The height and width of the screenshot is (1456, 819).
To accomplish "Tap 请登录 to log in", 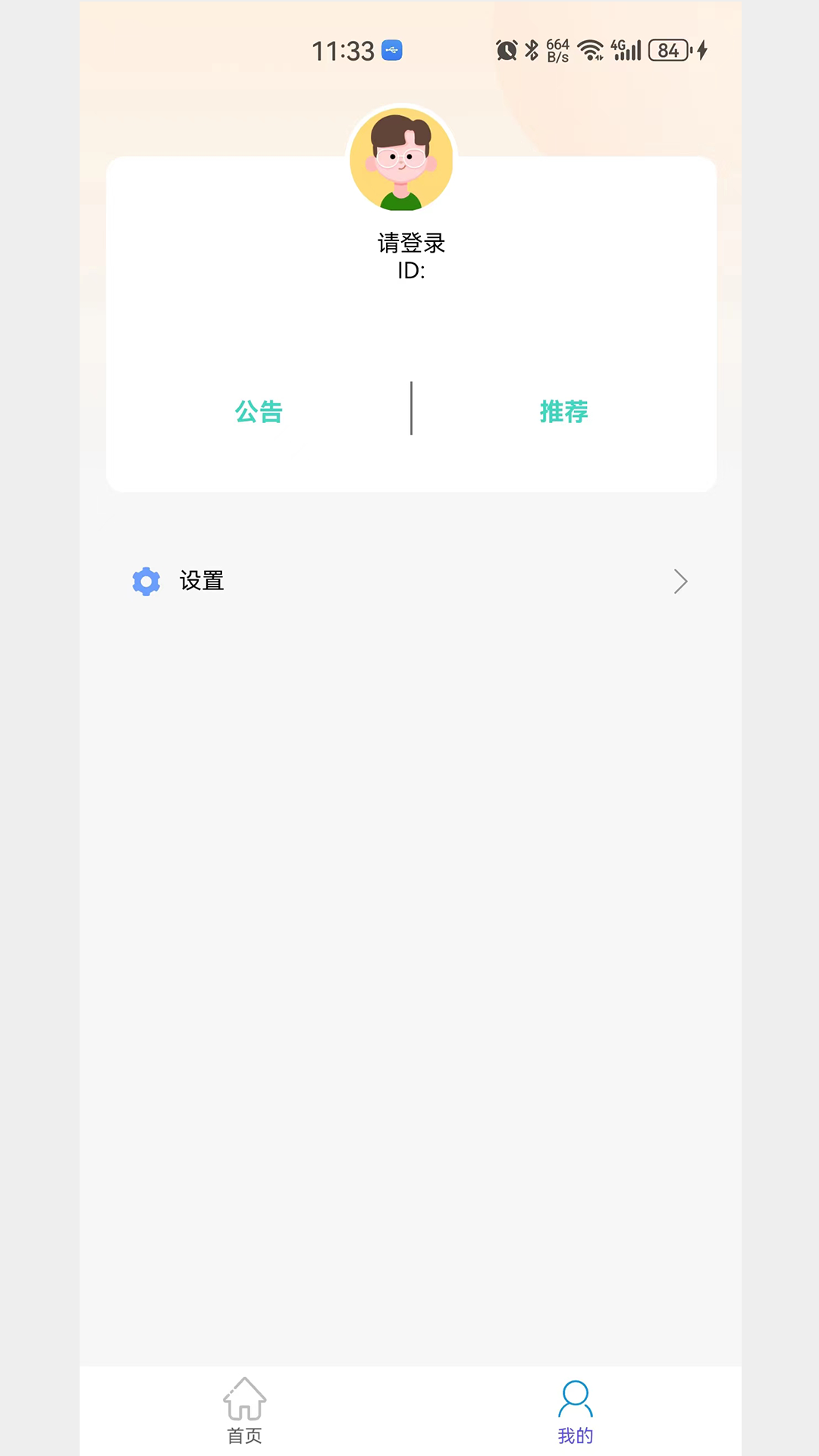I will pyautogui.click(x=411, y=243).
